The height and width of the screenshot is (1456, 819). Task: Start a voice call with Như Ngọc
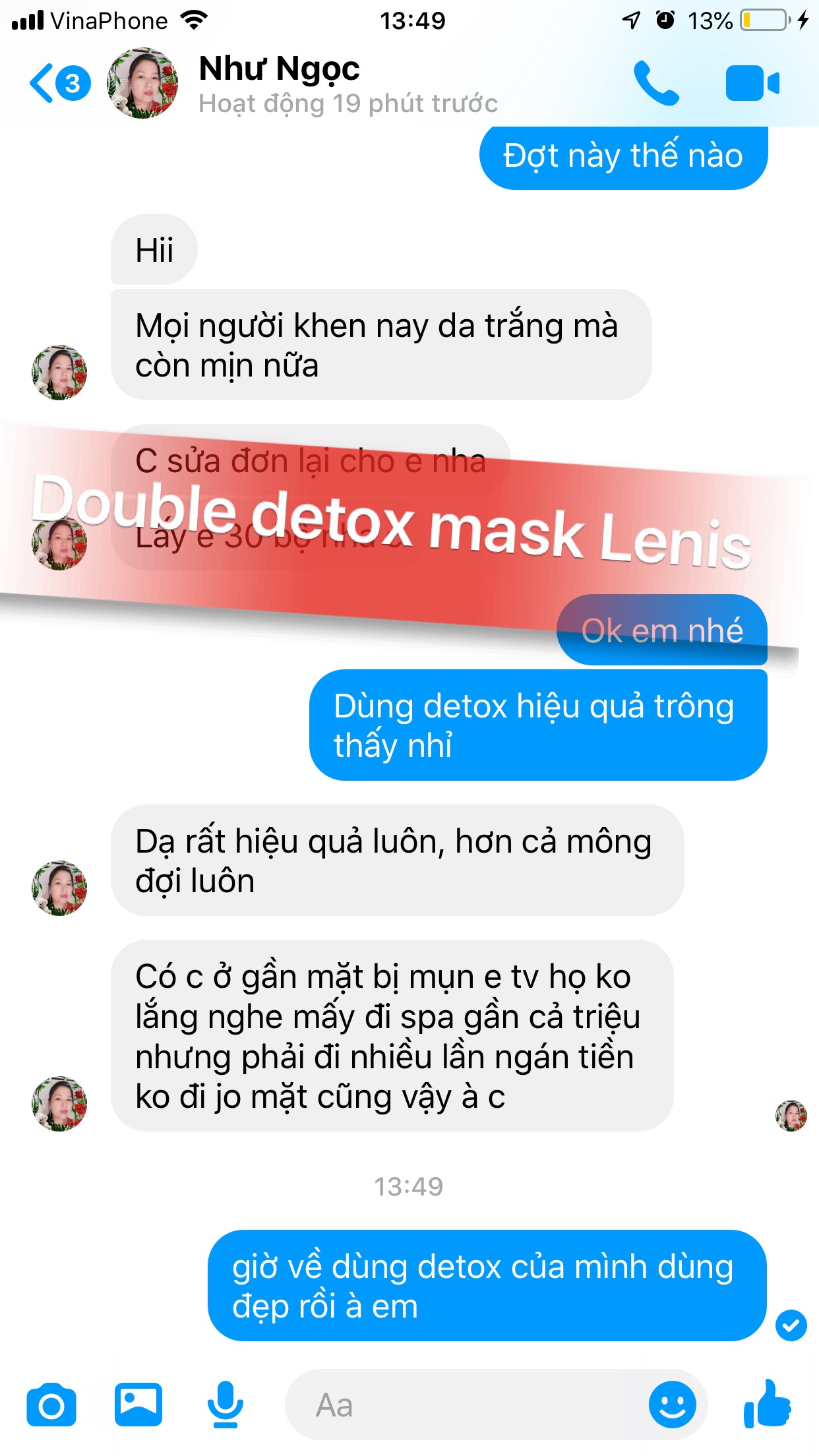(656, 84)
